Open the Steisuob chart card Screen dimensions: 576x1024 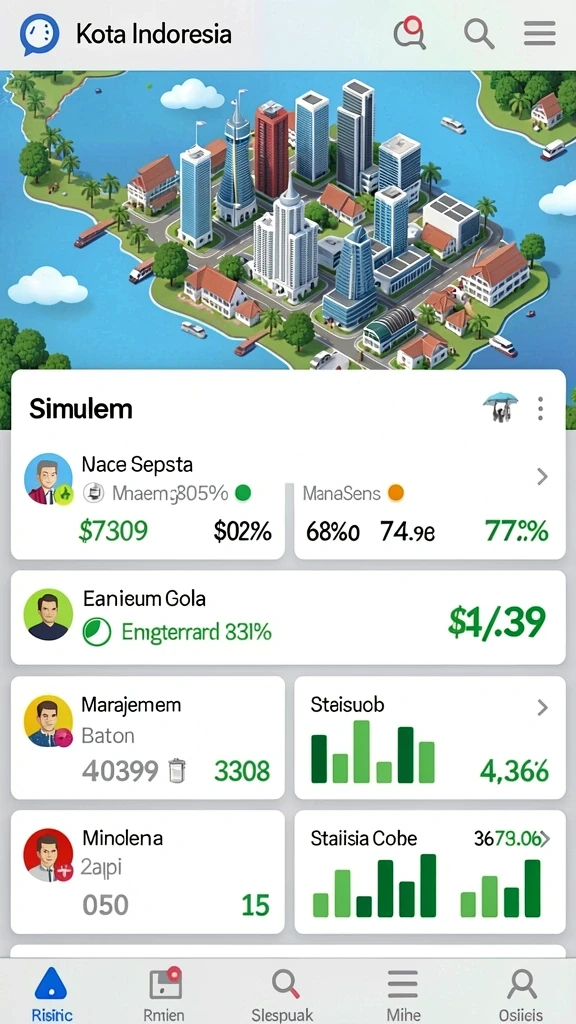click(430, 738)
